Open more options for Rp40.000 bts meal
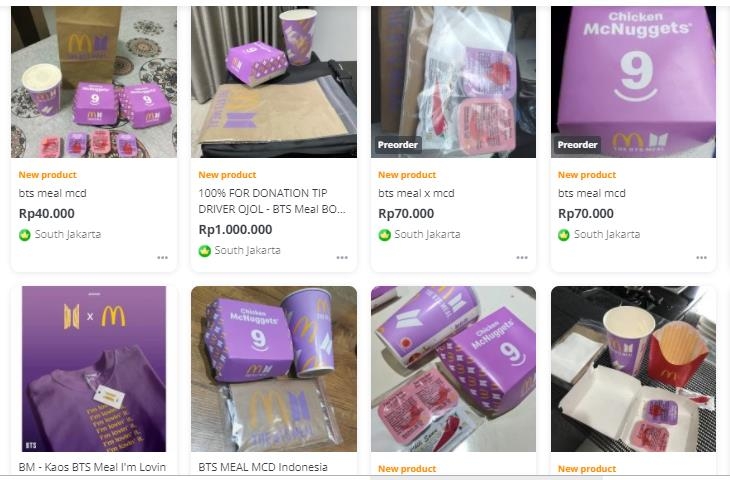Screen dimensions: 730x480 162,257
